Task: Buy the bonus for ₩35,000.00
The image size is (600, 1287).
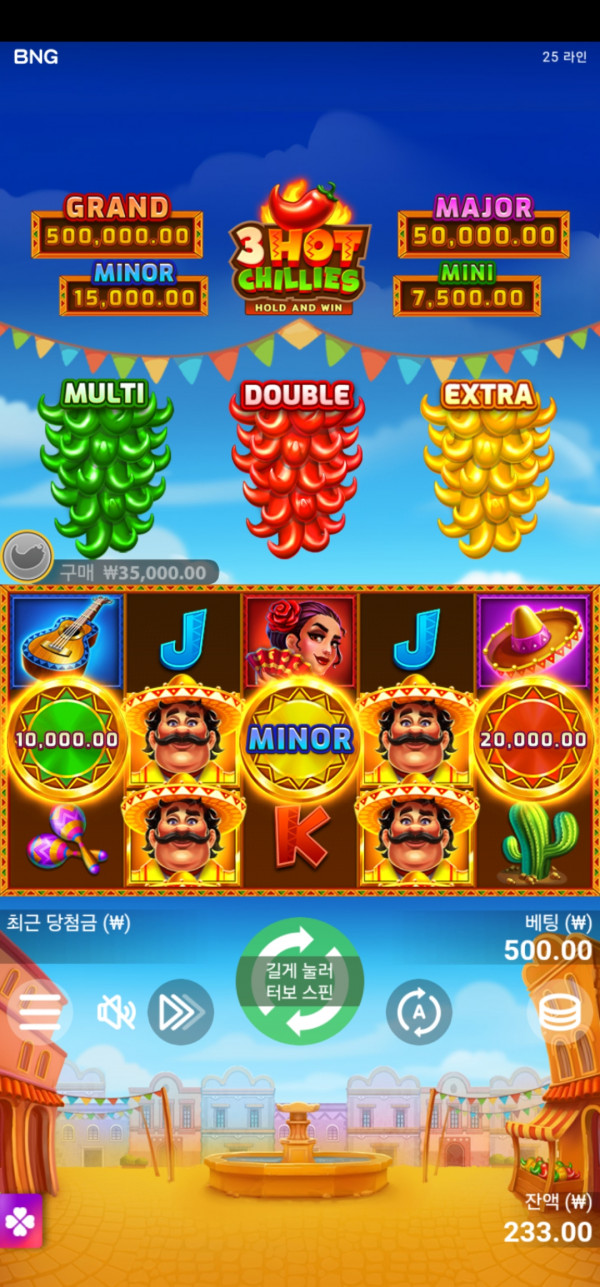Action: pyautogui.click(x=110, y=573)
